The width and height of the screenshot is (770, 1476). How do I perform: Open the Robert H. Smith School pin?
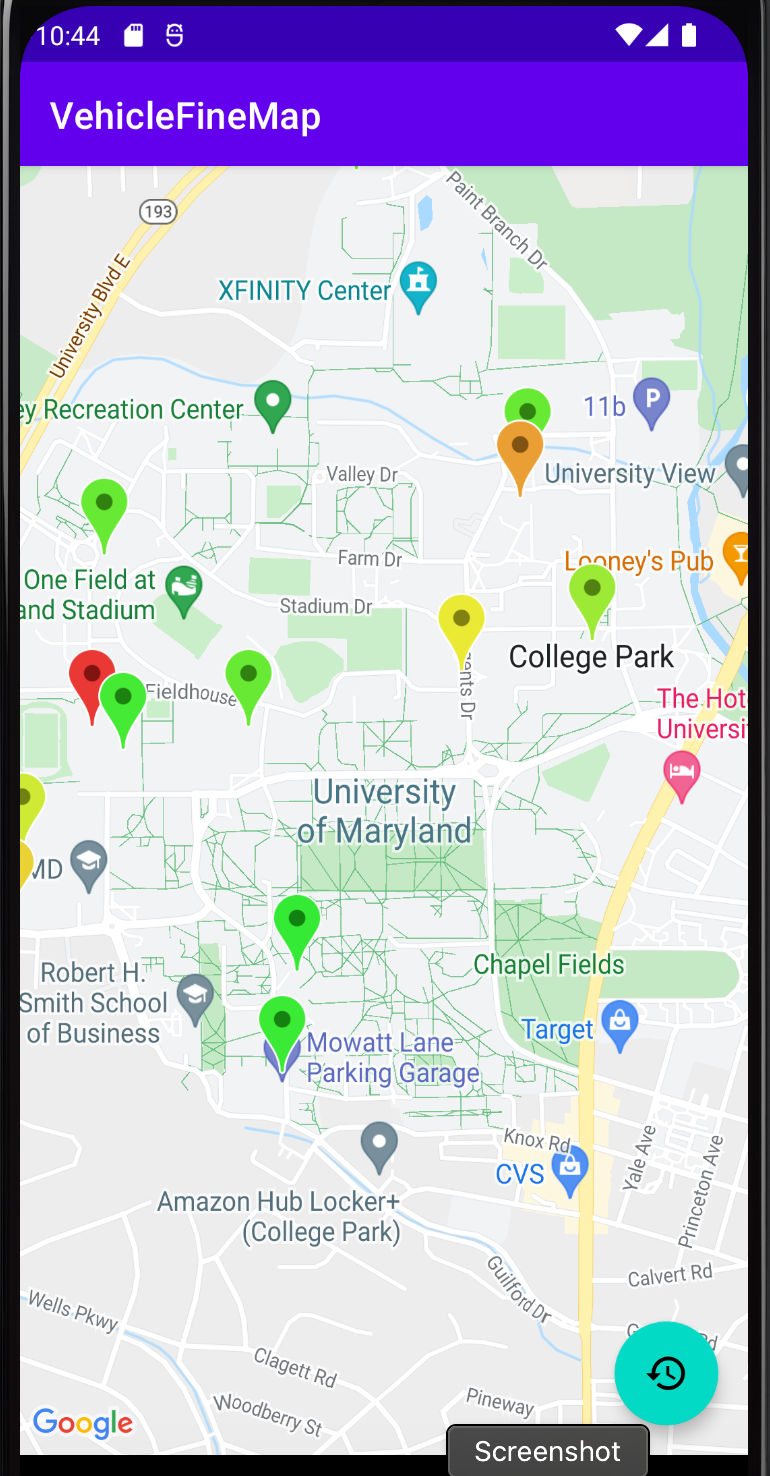click(x=195, y=998)
